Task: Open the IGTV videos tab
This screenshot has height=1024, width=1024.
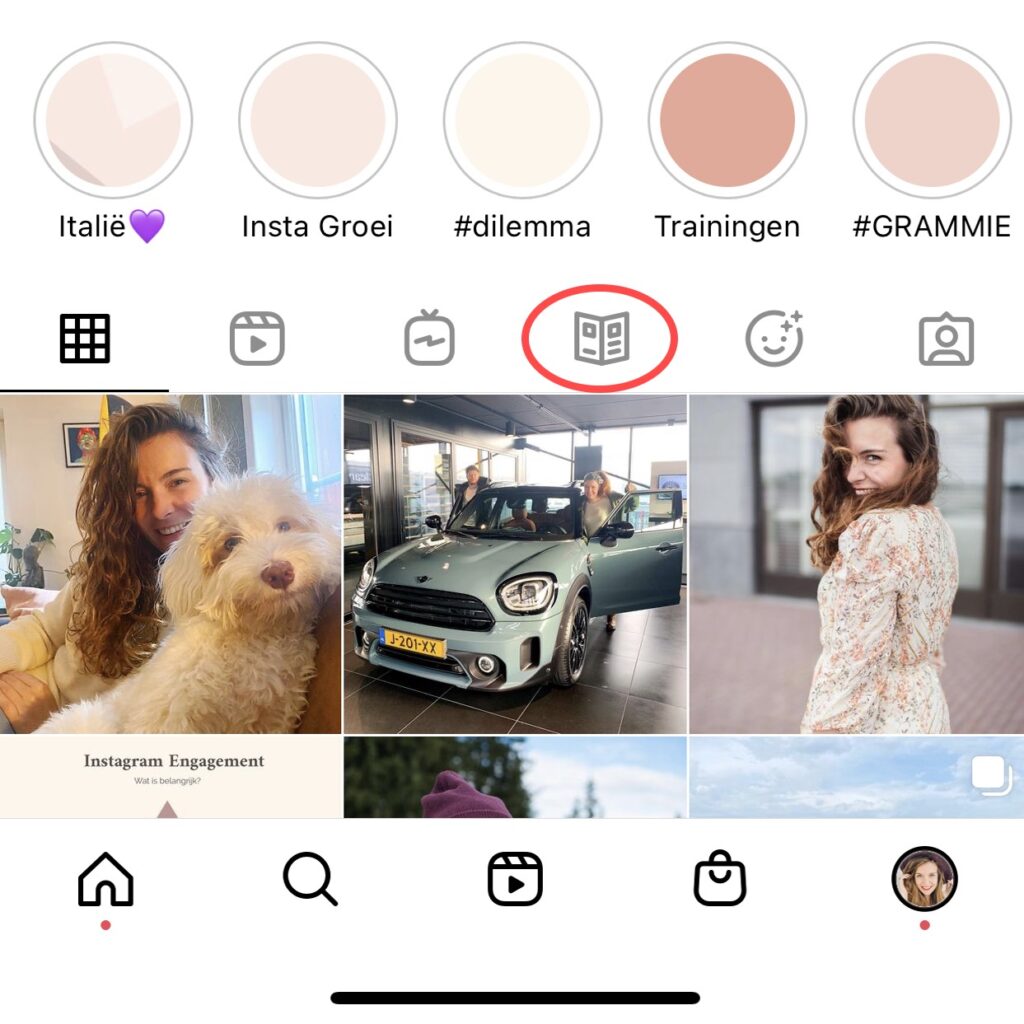Action: point(429,339)
